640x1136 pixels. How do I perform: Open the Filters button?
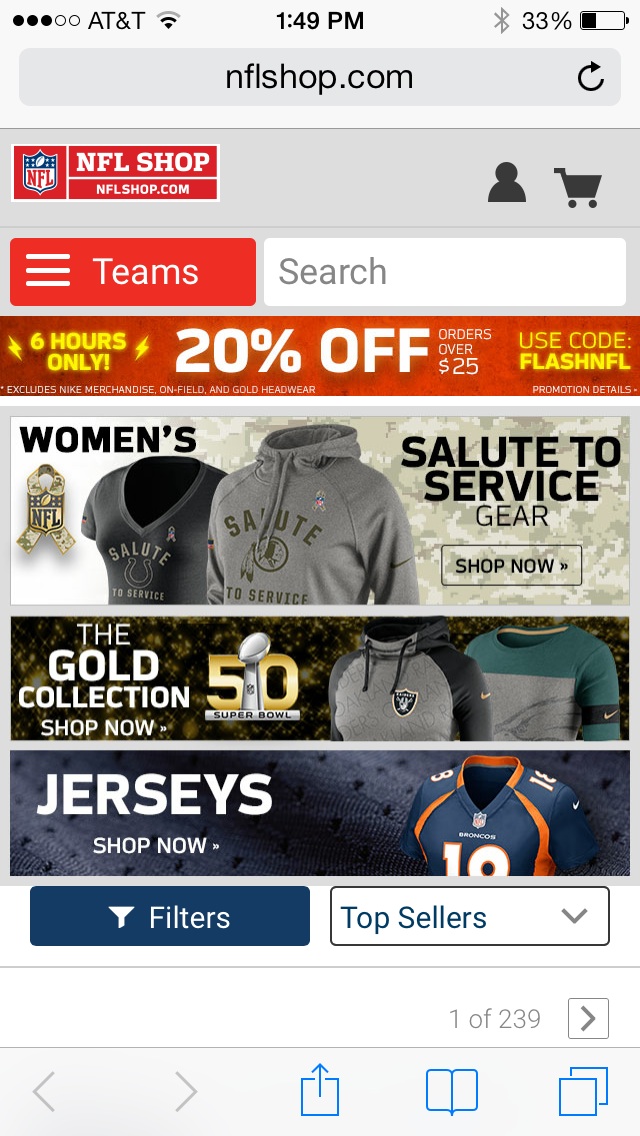click(x=170, y=916)
